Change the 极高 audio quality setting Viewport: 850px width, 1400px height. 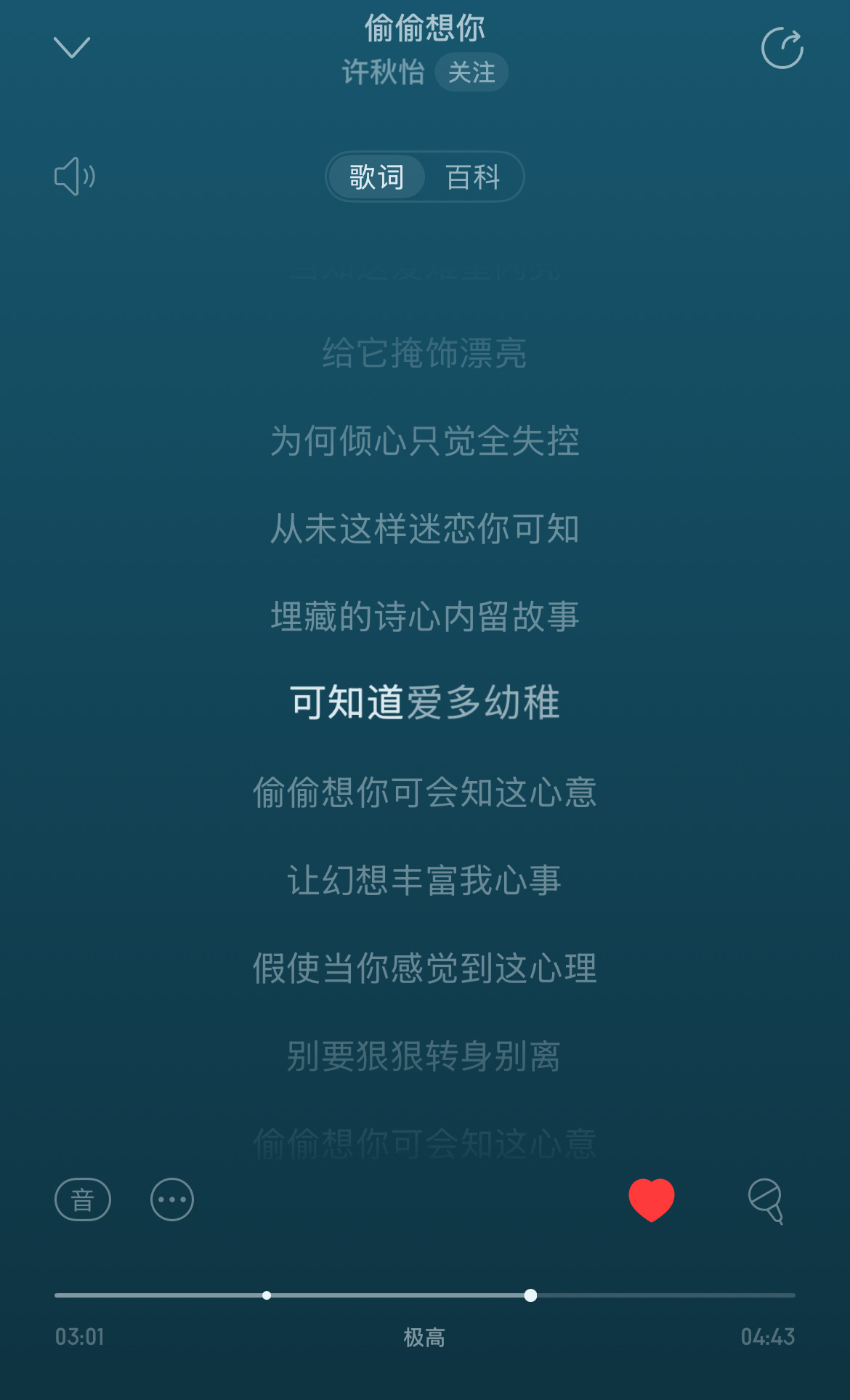[424, 1337]
